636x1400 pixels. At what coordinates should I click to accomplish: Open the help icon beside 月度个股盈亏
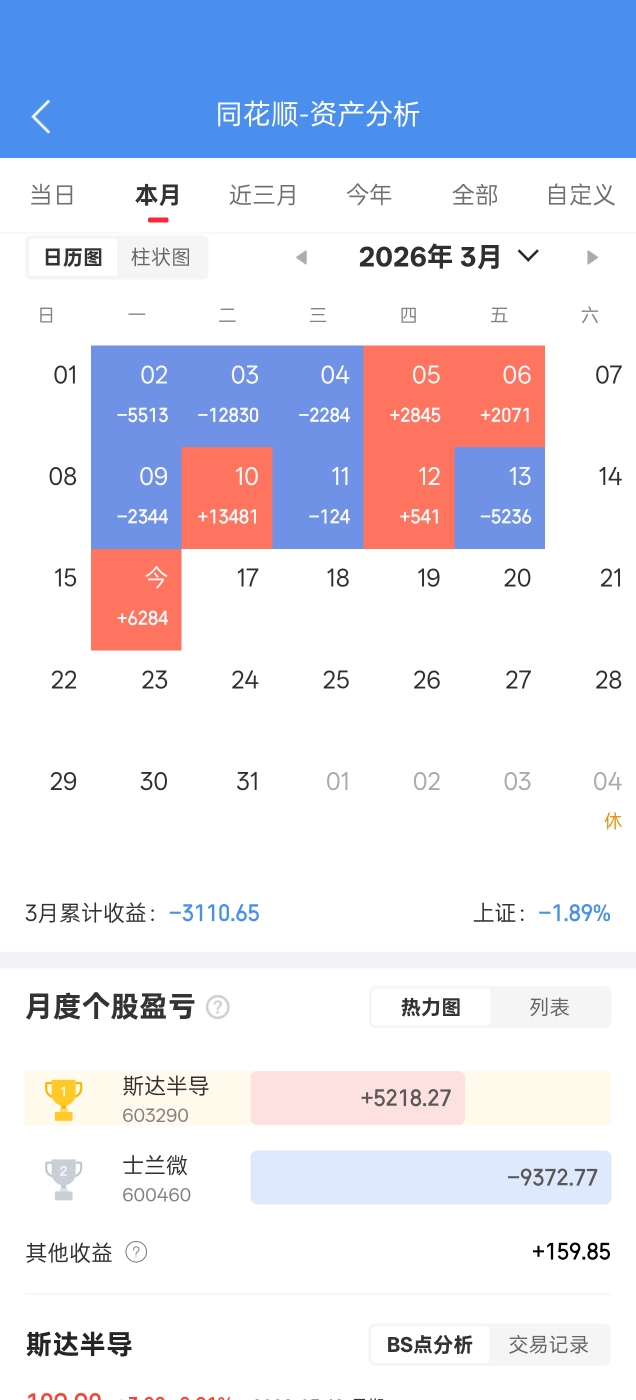(217, 1007)
